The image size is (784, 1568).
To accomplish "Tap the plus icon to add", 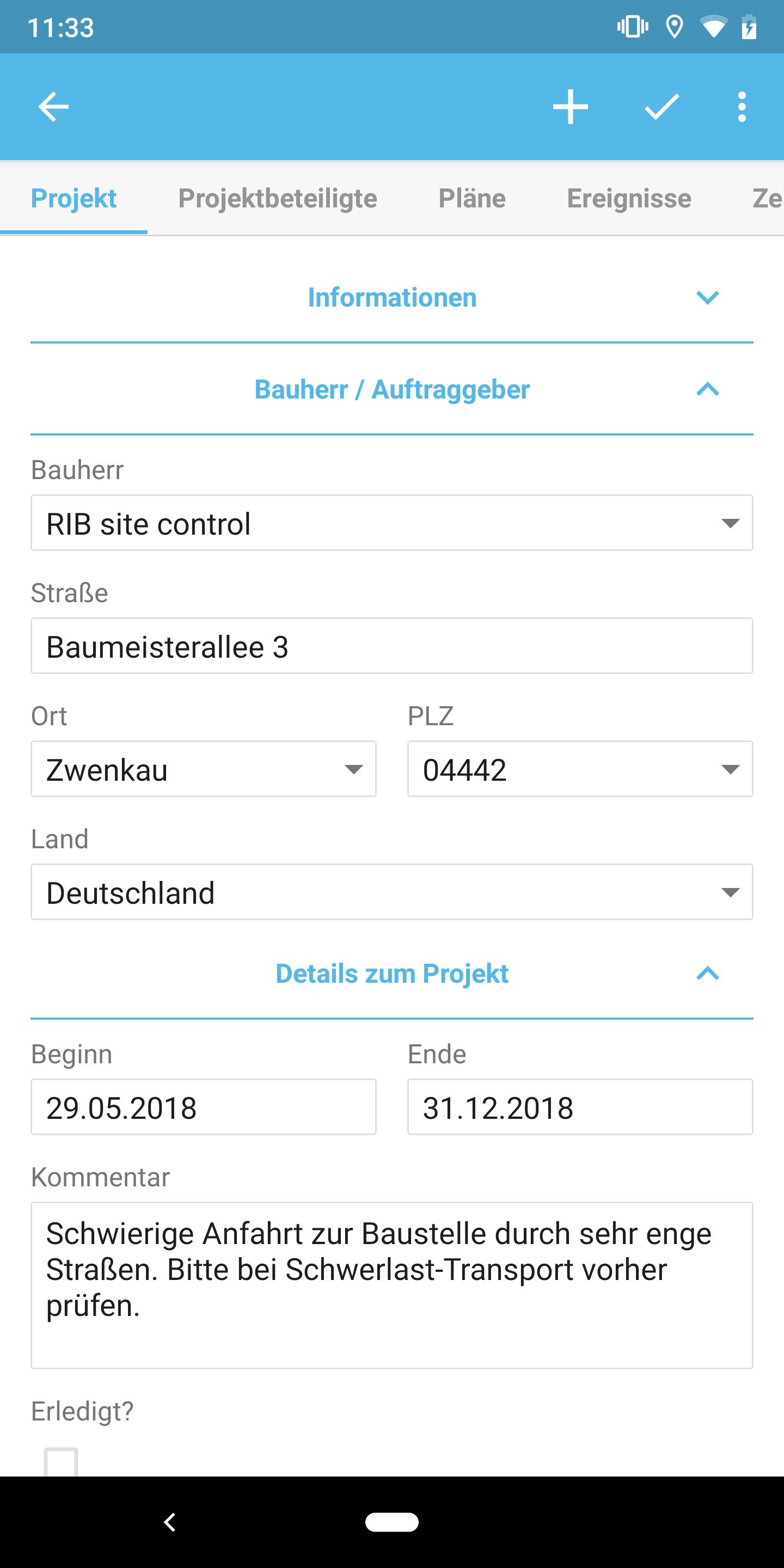I will (x=571, y=107).
